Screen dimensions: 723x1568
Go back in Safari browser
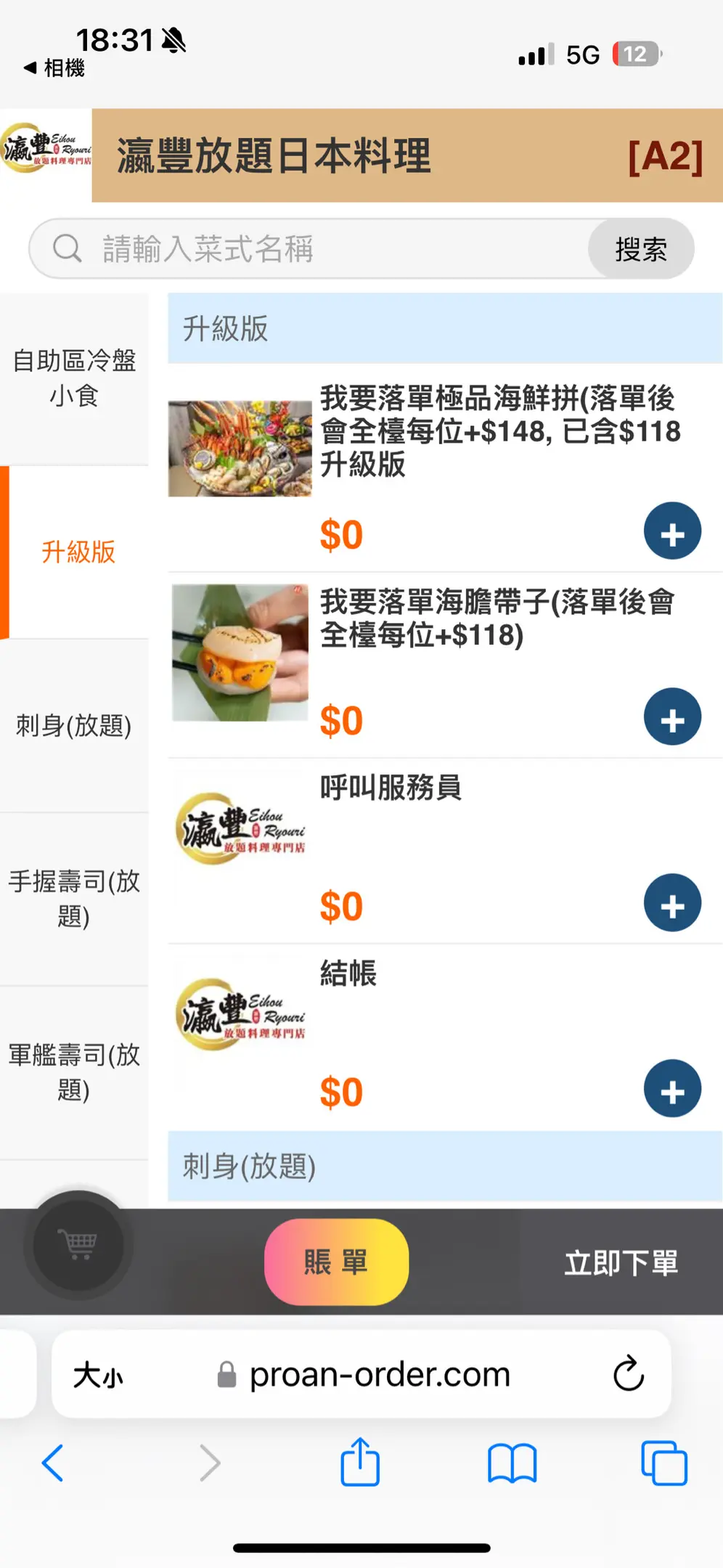(52, 1463)
